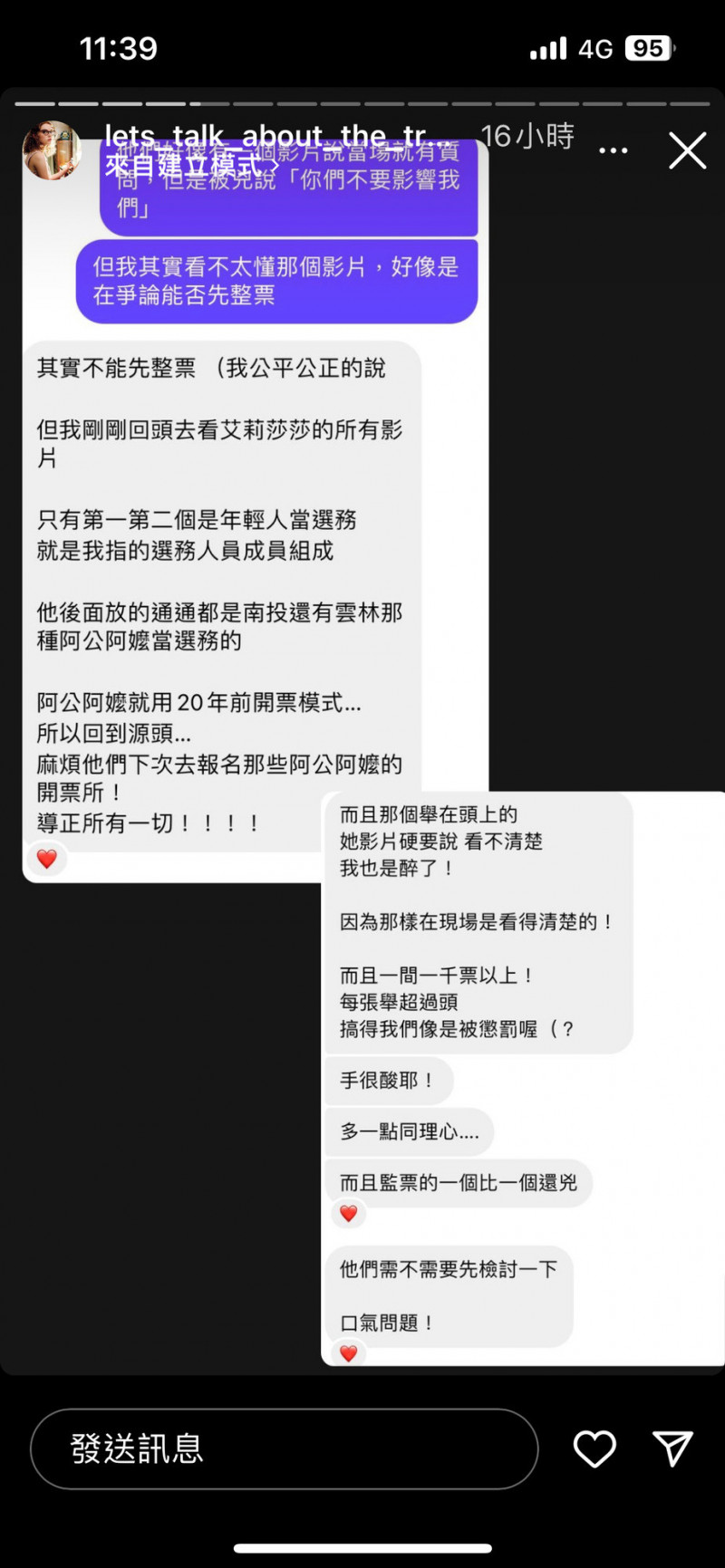Image resolution: width=725 pixels, height=1568 pixels.
Task: Like this story with the heart
Action: coord(594,1449)
